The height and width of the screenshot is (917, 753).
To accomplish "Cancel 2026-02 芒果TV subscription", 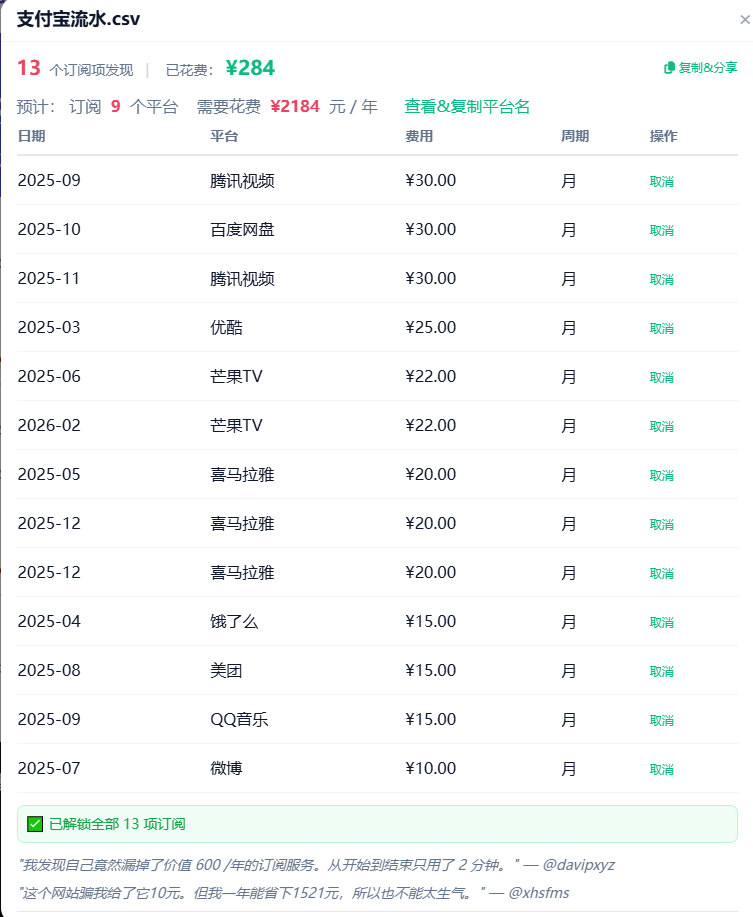I will pos(661,426).
